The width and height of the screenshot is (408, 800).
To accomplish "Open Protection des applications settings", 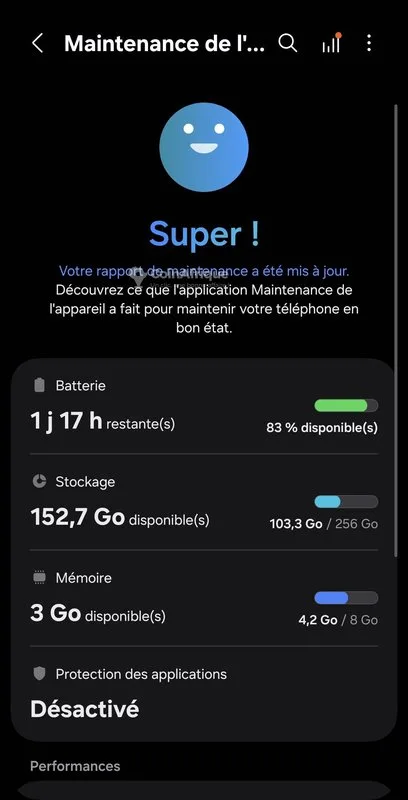I will (x=204, y=694).
